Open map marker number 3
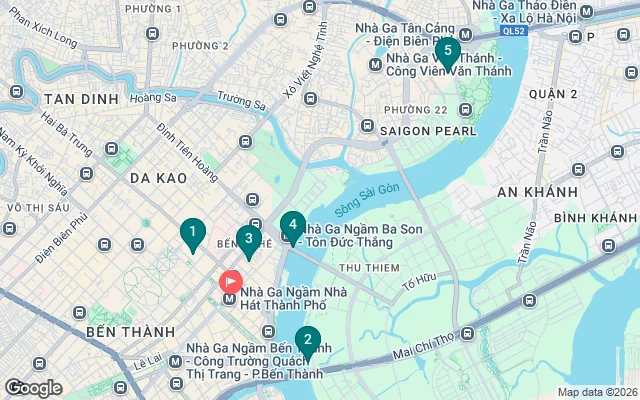The width and height of the screenshot is (640, 400). pos(249,239)
